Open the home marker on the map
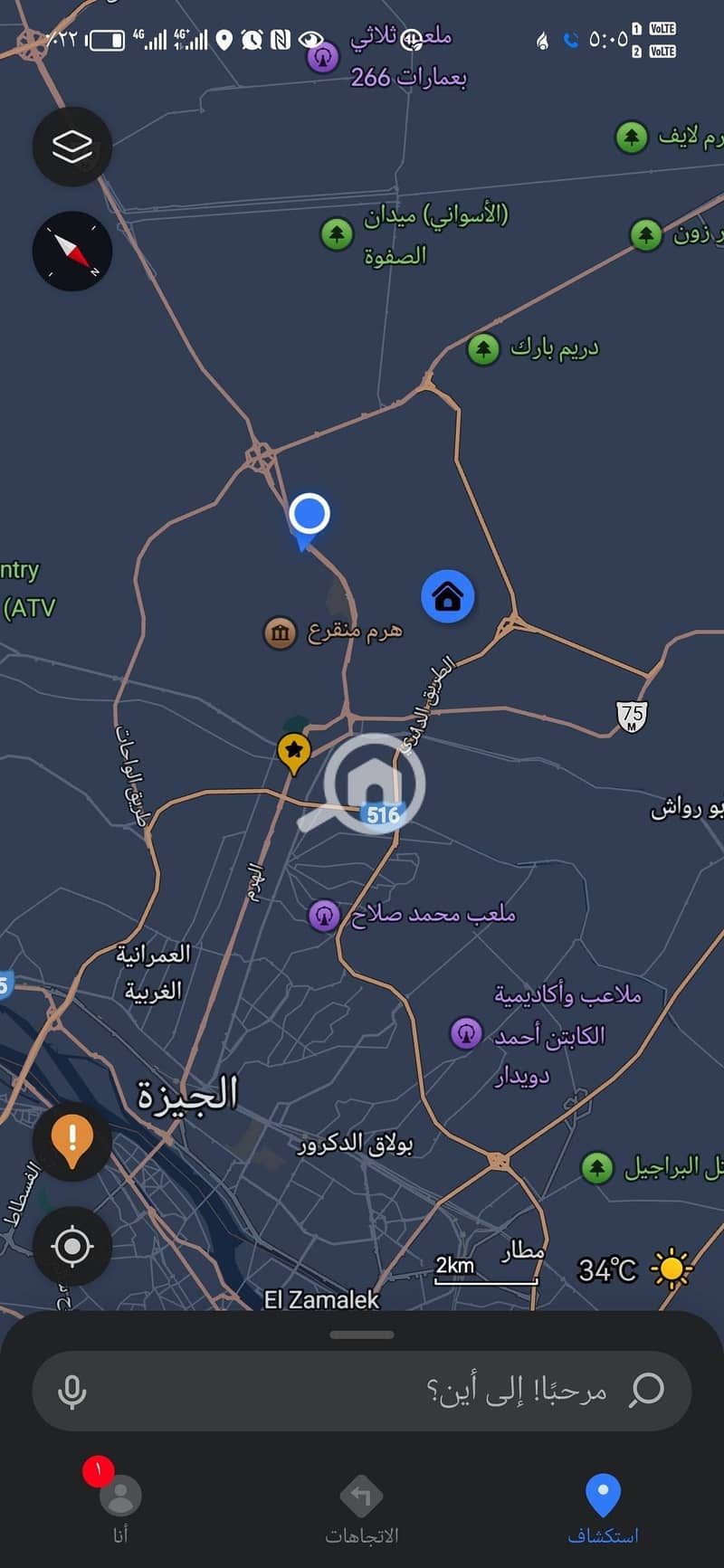This screenshot has width=724, height=1568. coord(448,597)
